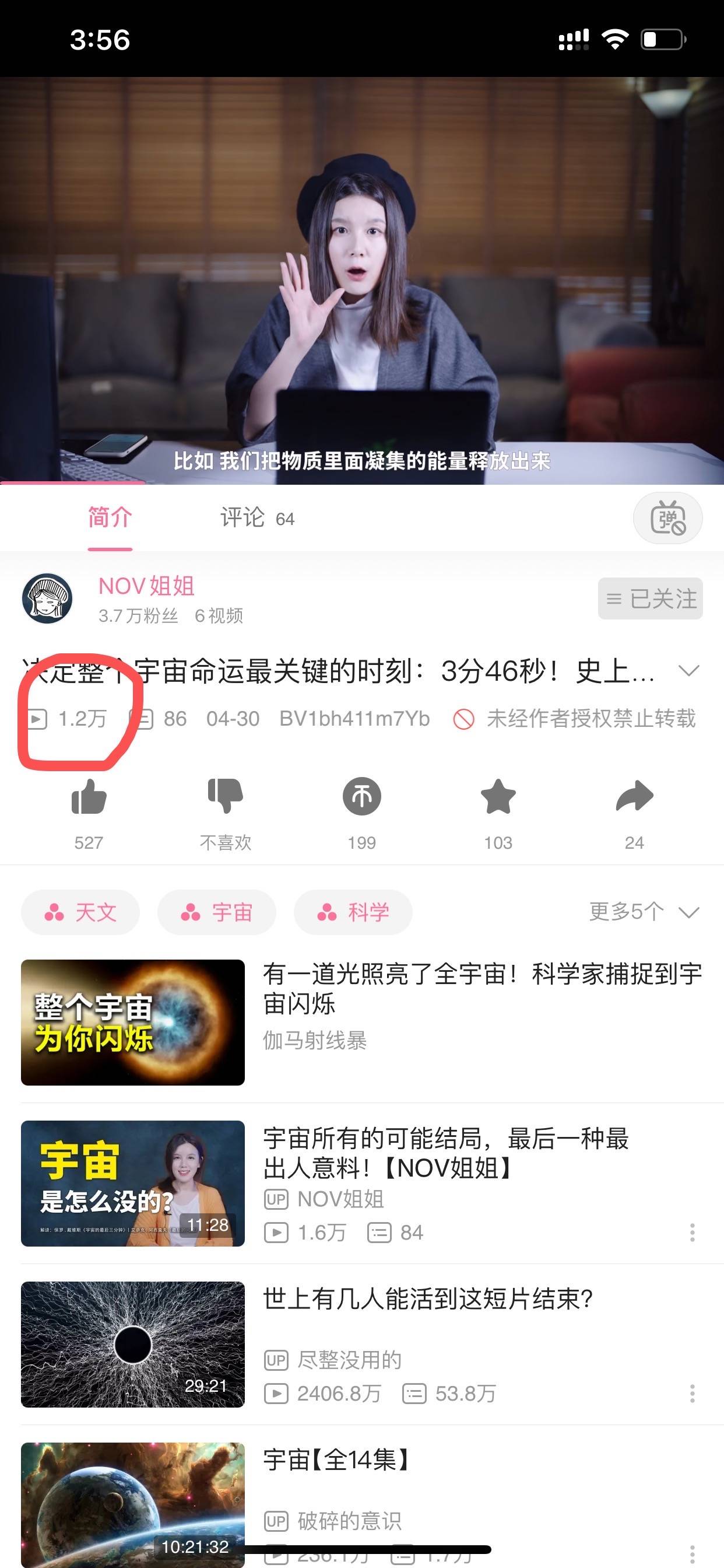Mark the video as 不喜欢
This screenshot has height=1568, width=724.
[225, 797]
